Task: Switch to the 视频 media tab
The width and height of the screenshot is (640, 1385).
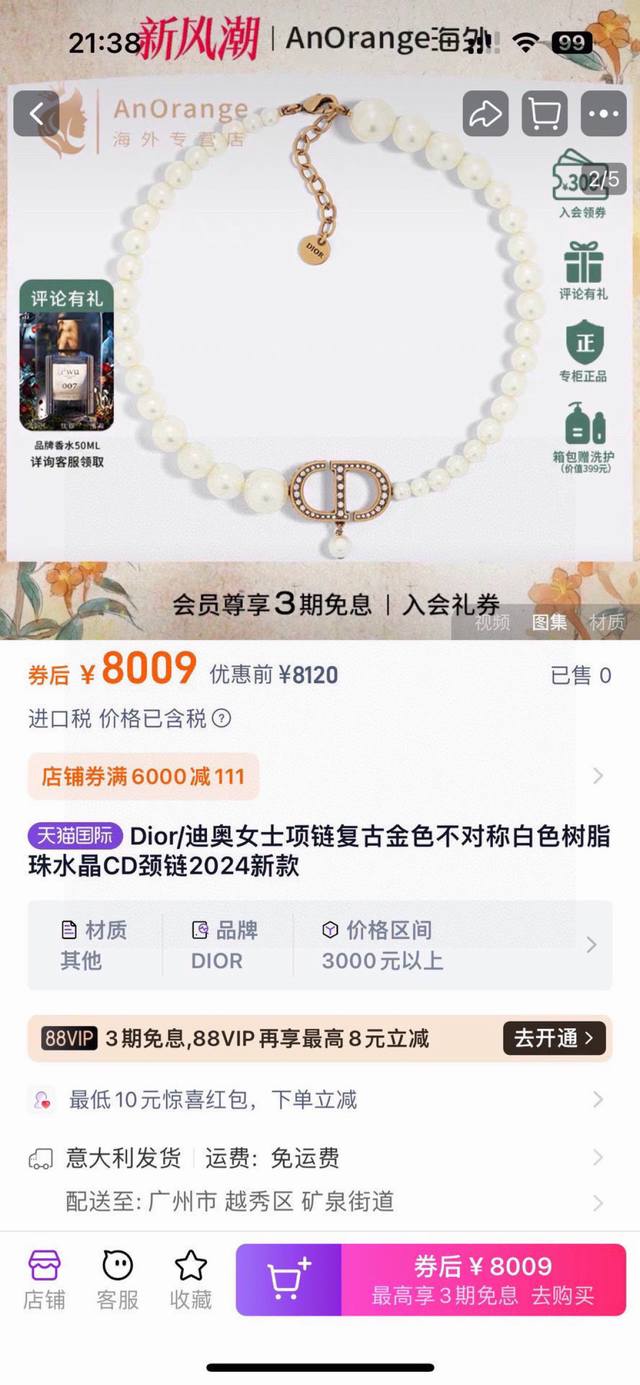Action: [x=492, y=622]
